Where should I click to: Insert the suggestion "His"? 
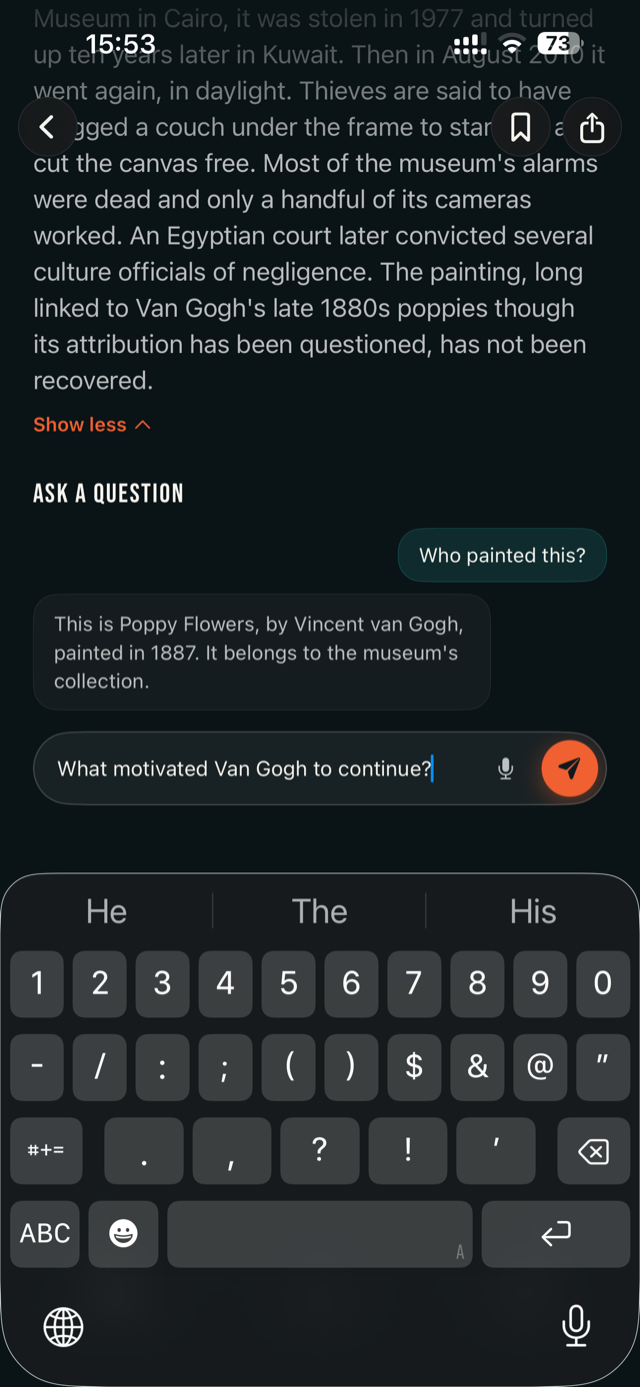533,911
